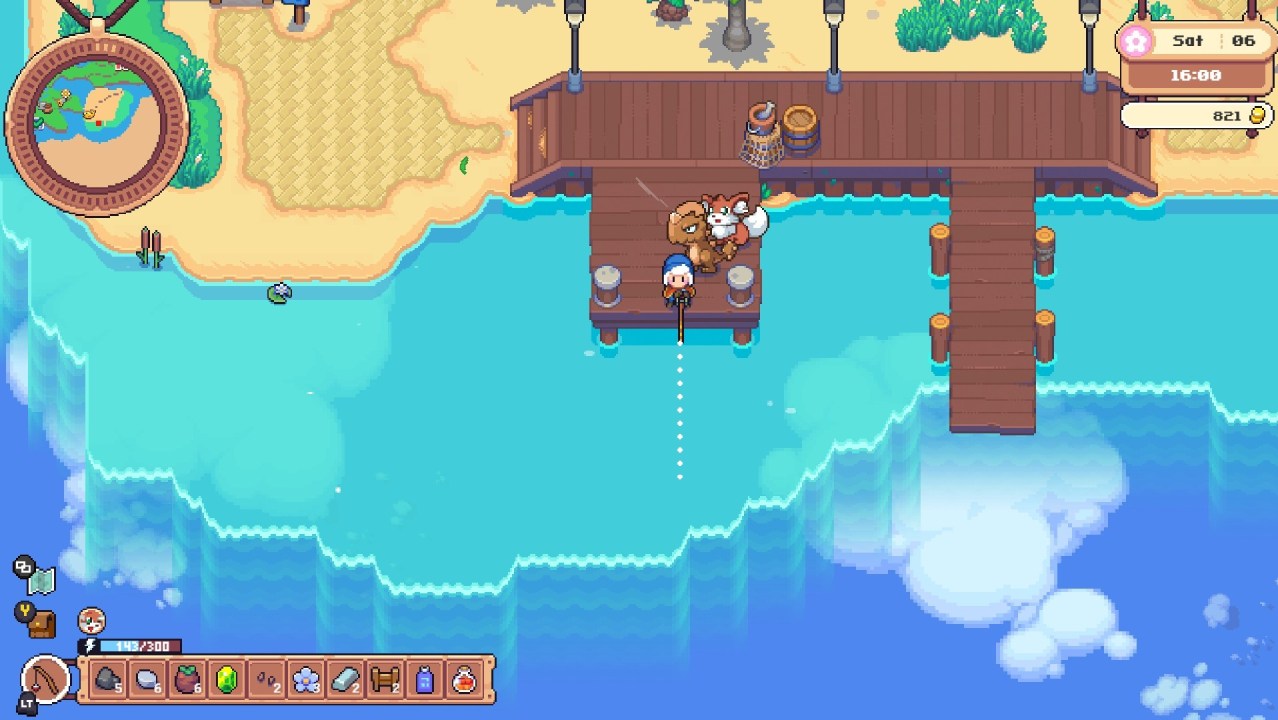Select the gray stone hotbar slot
This screenshot has width=1278, height=720.
pyautogui.click(x=147, y=680)
